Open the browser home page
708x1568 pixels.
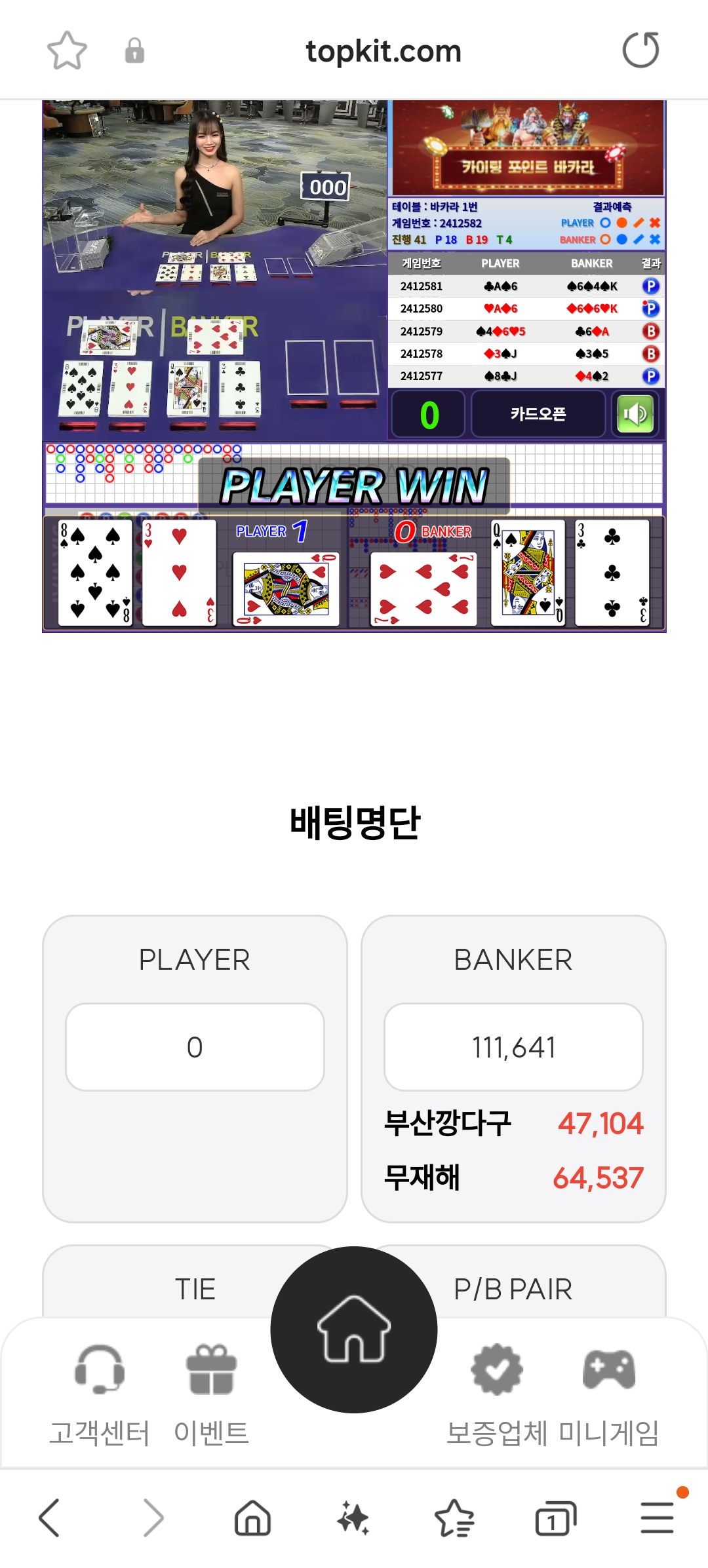pyautogui.click(x=252, y=1518)
